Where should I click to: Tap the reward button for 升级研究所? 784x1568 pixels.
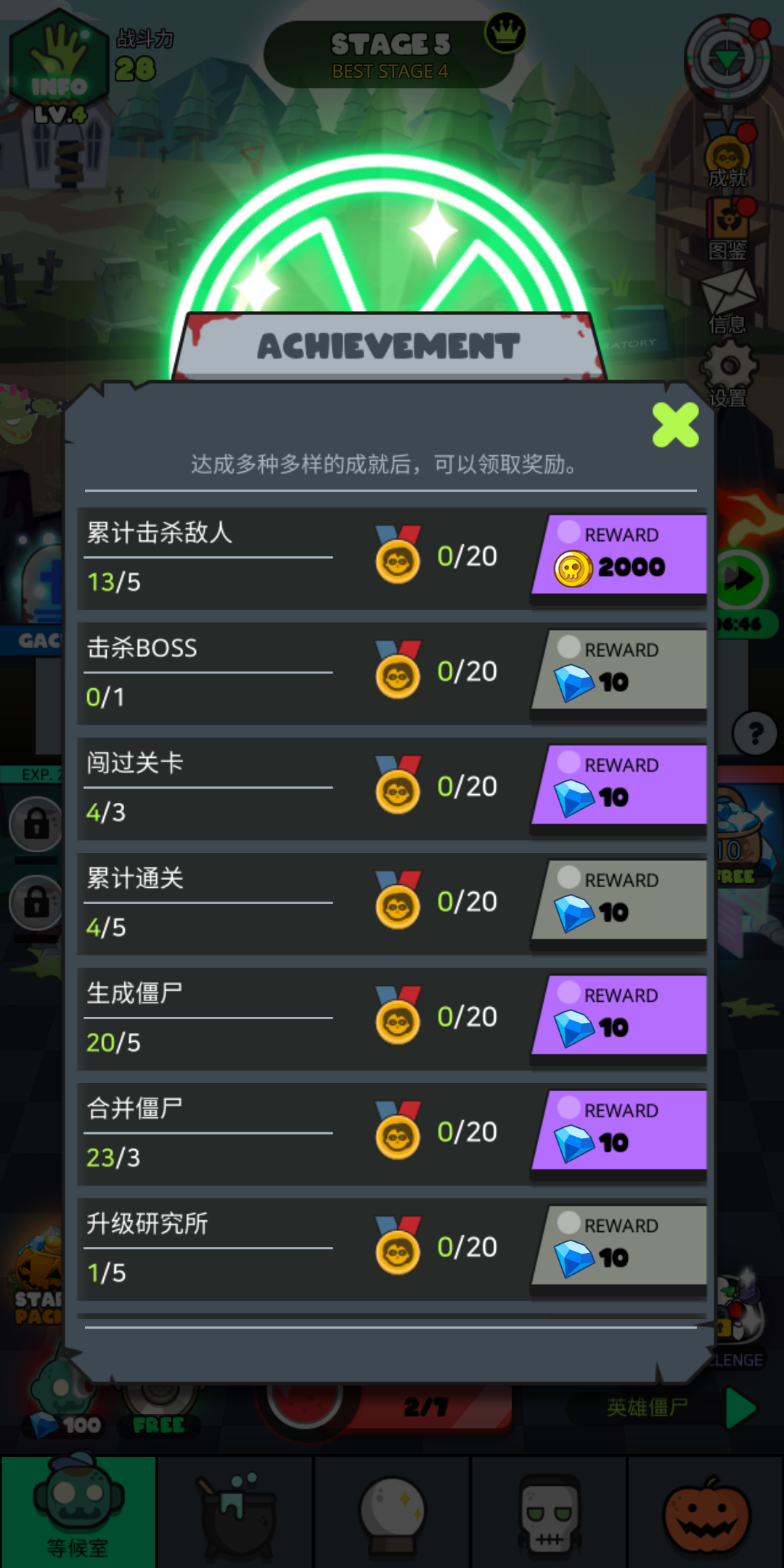pyautogui.click(x=621, y=1246)
